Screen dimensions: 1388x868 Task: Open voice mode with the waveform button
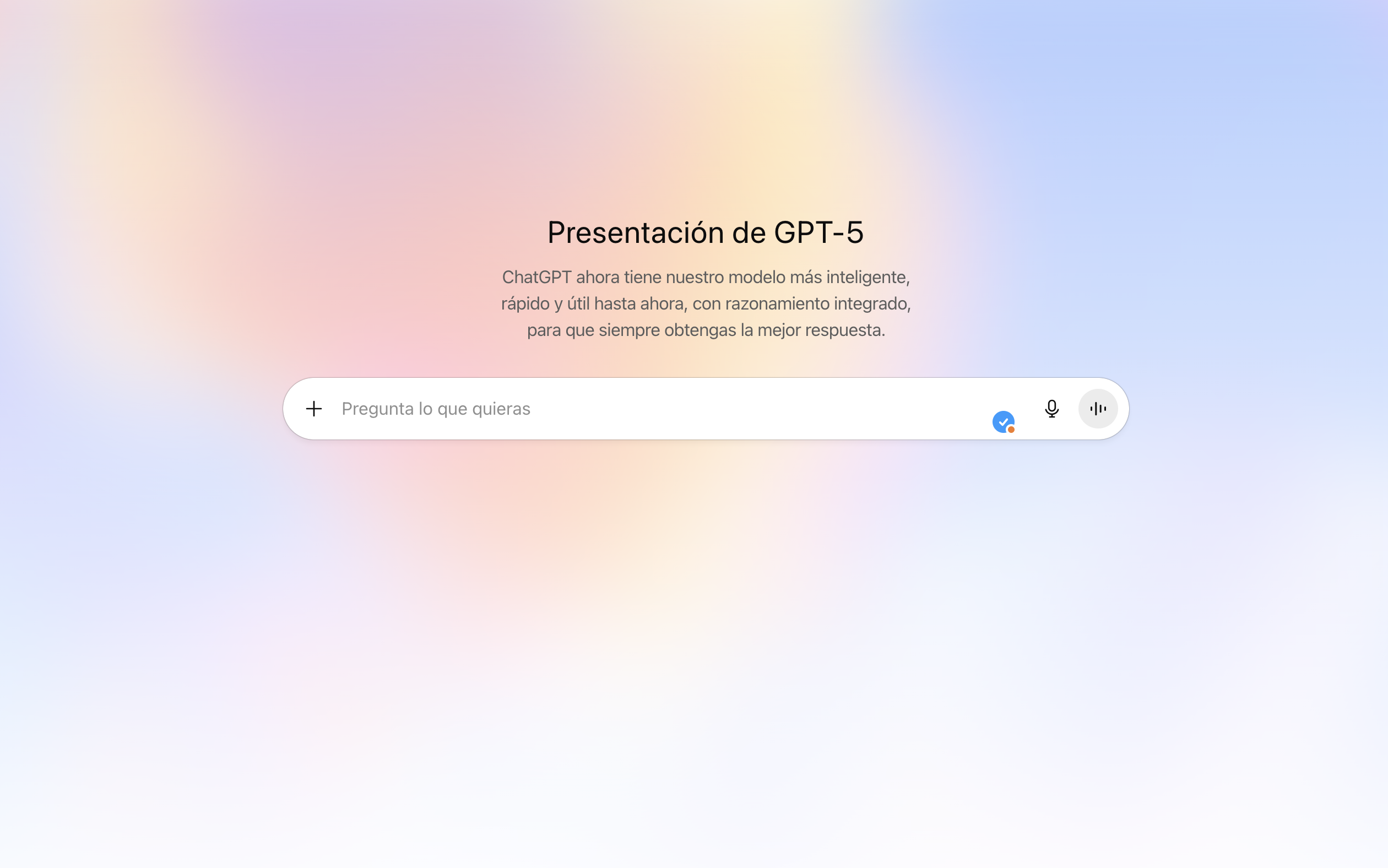tap(1098, 409)
